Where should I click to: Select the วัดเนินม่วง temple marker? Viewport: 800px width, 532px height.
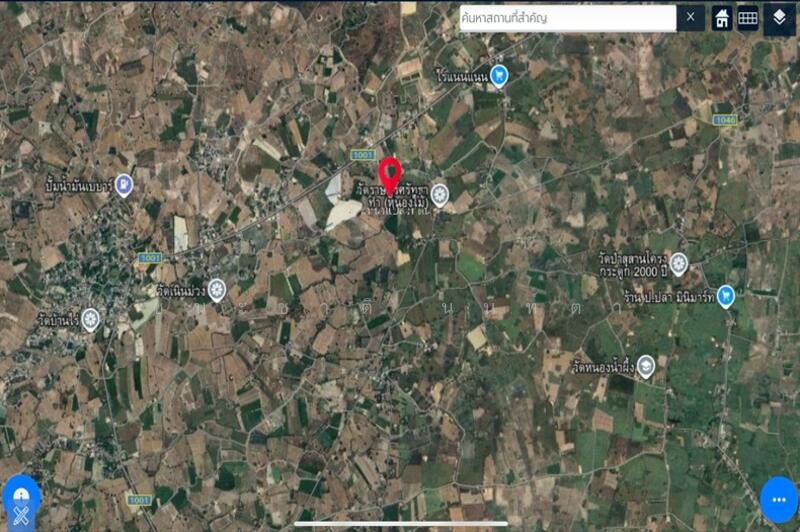217,291
